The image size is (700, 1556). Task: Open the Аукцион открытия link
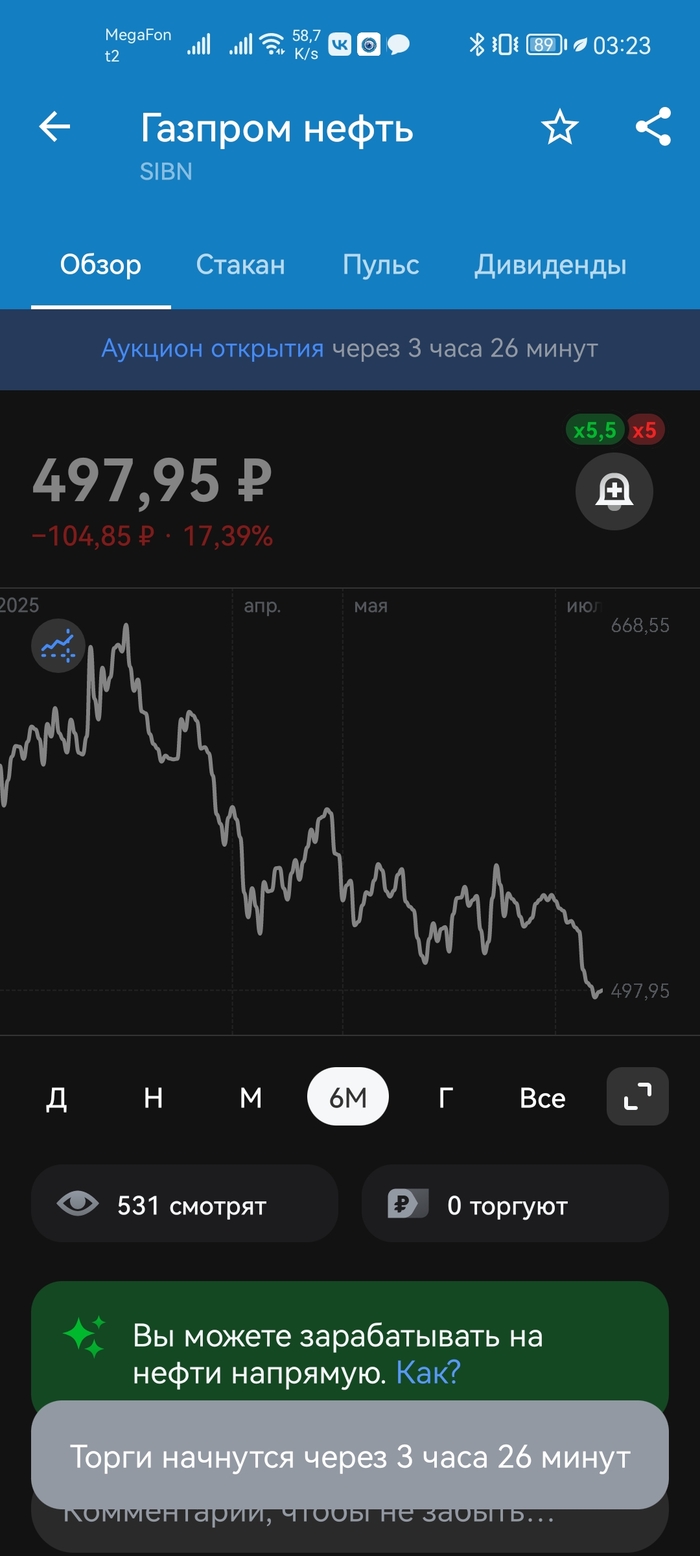212,349
